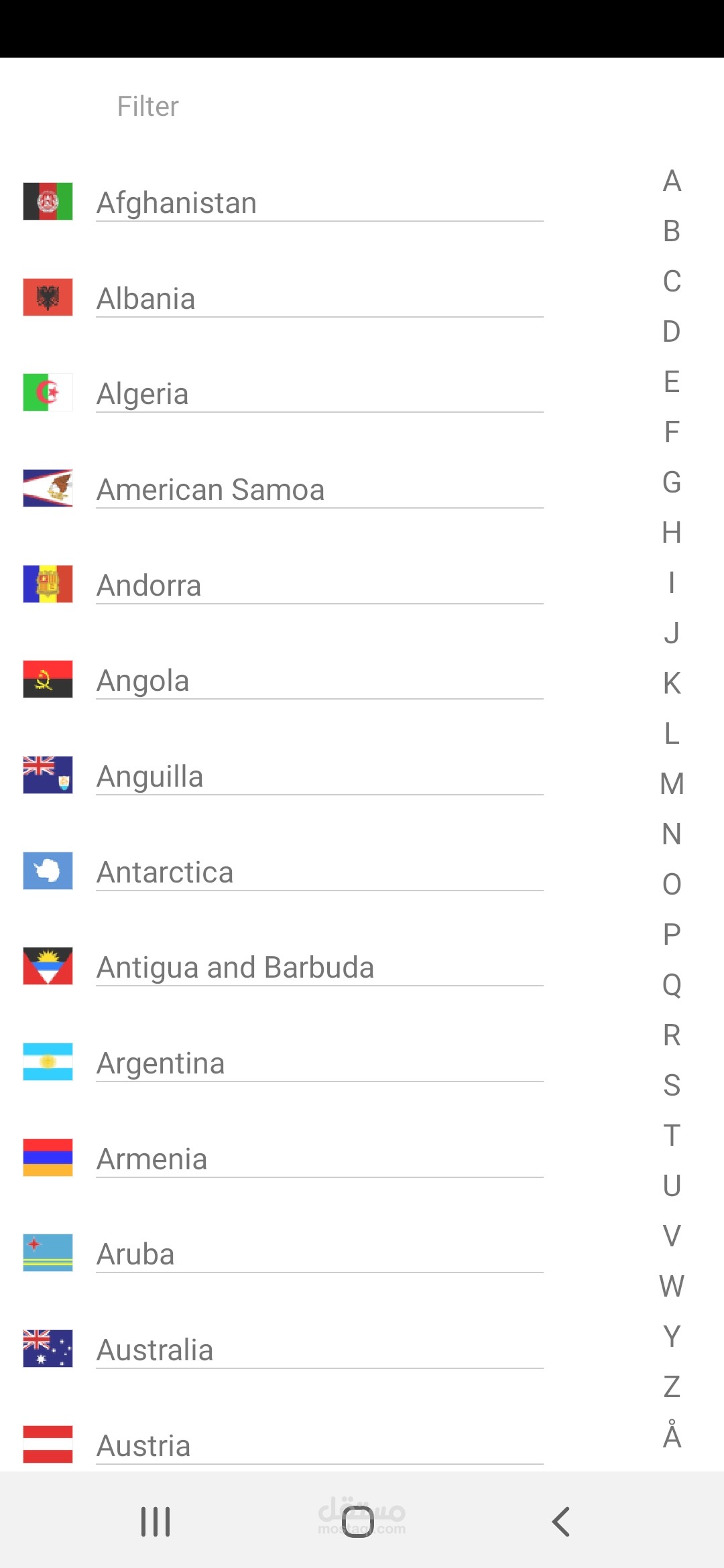
Task: Tap the Filter text field
Action: (362, 107)
